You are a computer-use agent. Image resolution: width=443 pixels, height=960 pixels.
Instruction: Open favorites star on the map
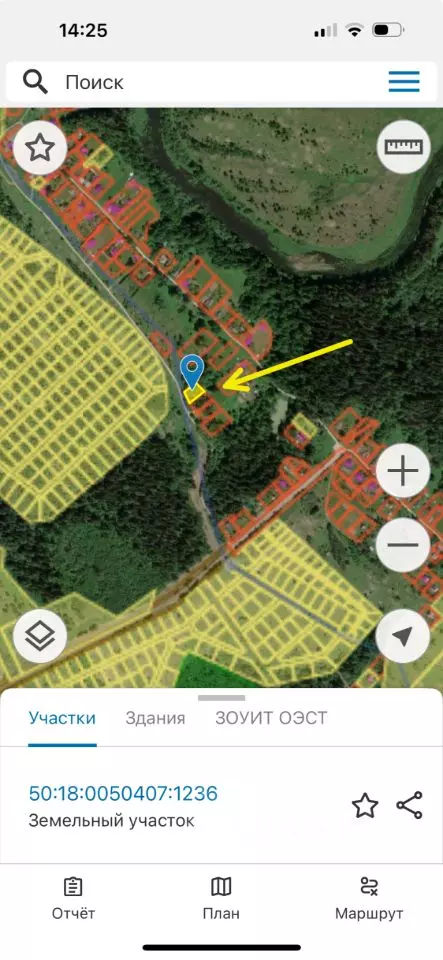click(x=40, y=148)
